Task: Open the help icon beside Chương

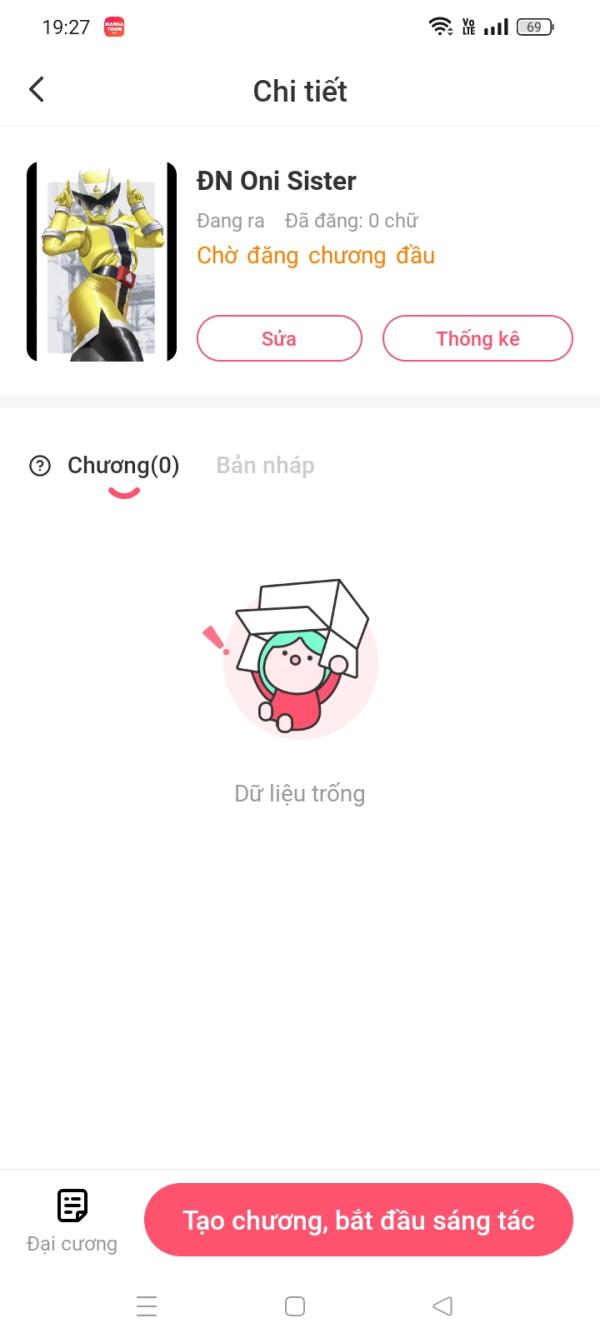Action: coord(40,465)
